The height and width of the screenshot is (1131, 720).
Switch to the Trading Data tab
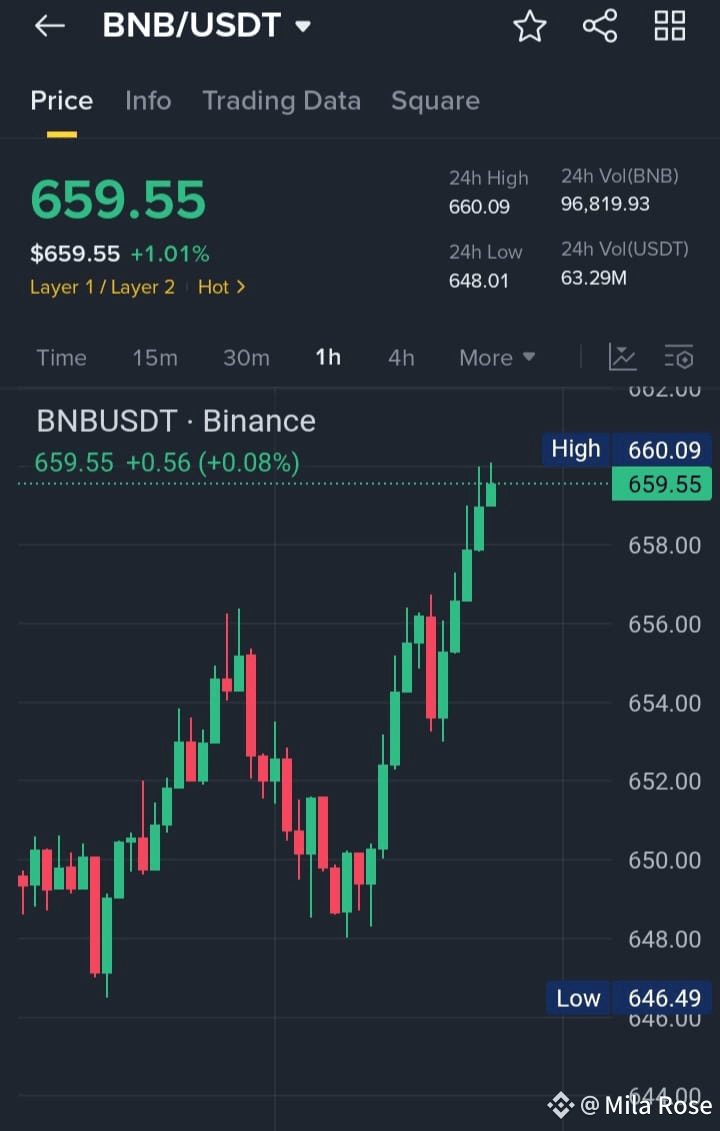(282, 100)
